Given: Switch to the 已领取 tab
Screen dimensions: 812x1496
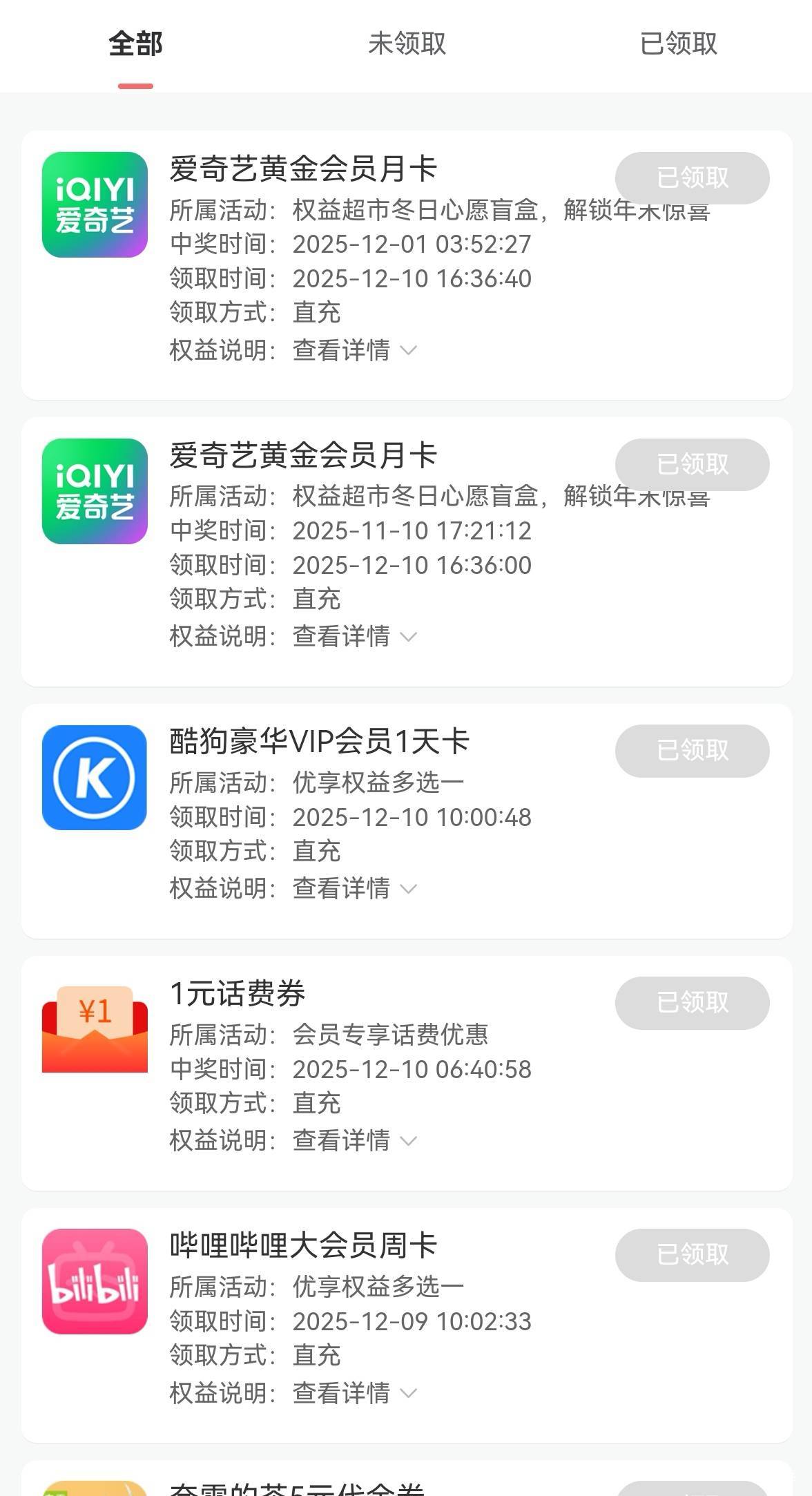Looking at the screenshot, I should [x=678, y=44].
